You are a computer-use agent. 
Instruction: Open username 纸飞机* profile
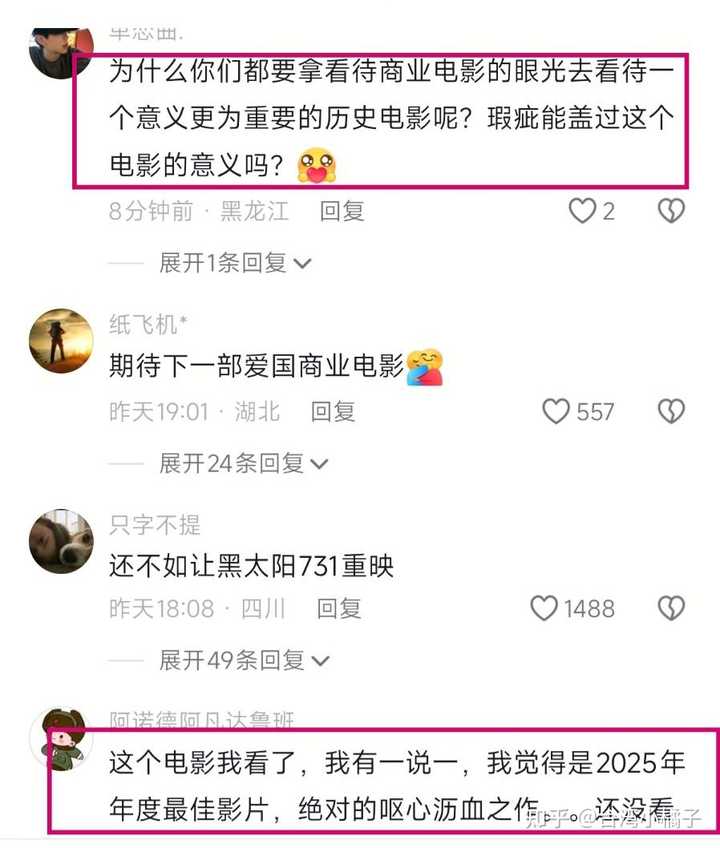pos(149,324)
